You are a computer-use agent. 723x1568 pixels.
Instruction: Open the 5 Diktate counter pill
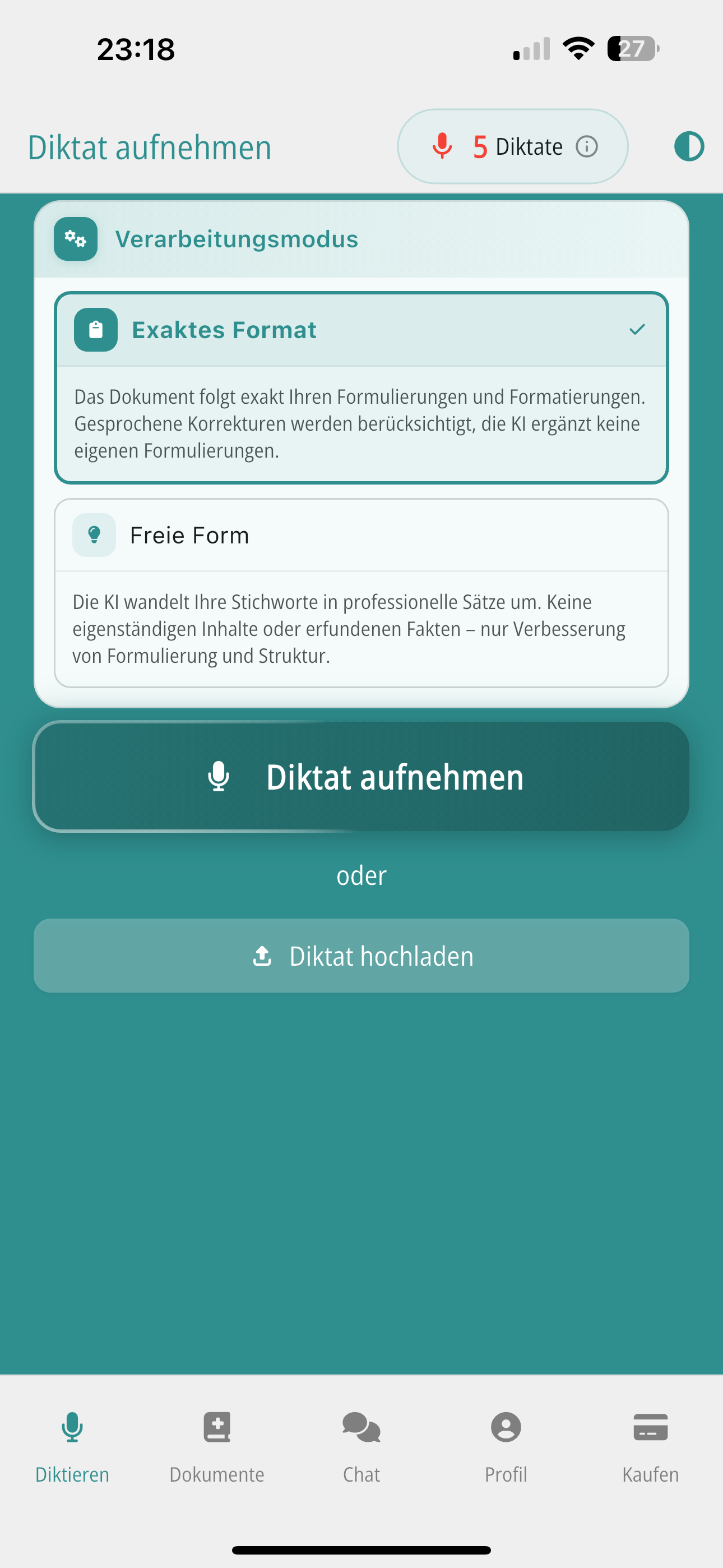pyautogui.click(x=512, y=146)
